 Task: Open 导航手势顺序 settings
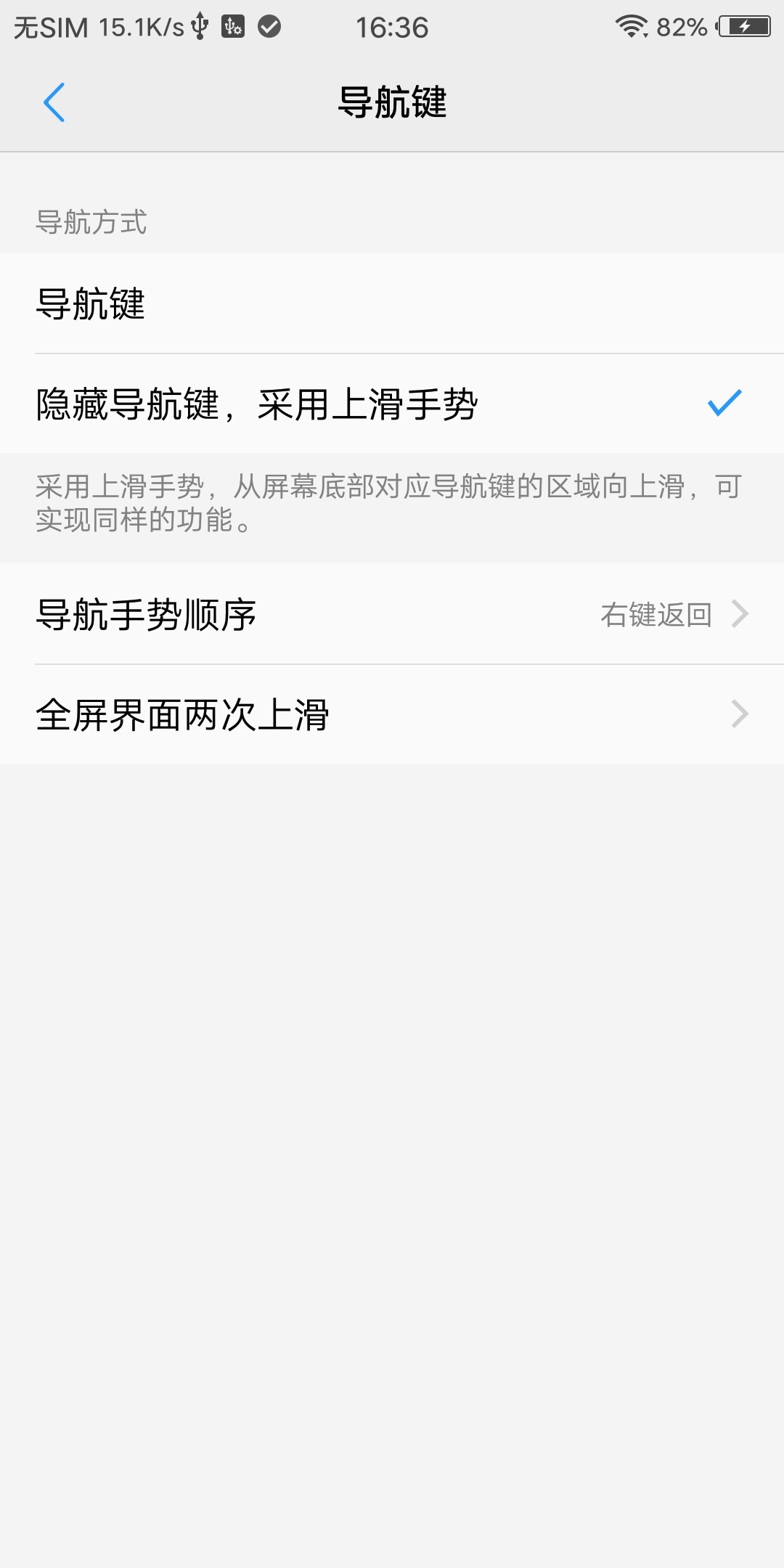click(x=392, y=614)
